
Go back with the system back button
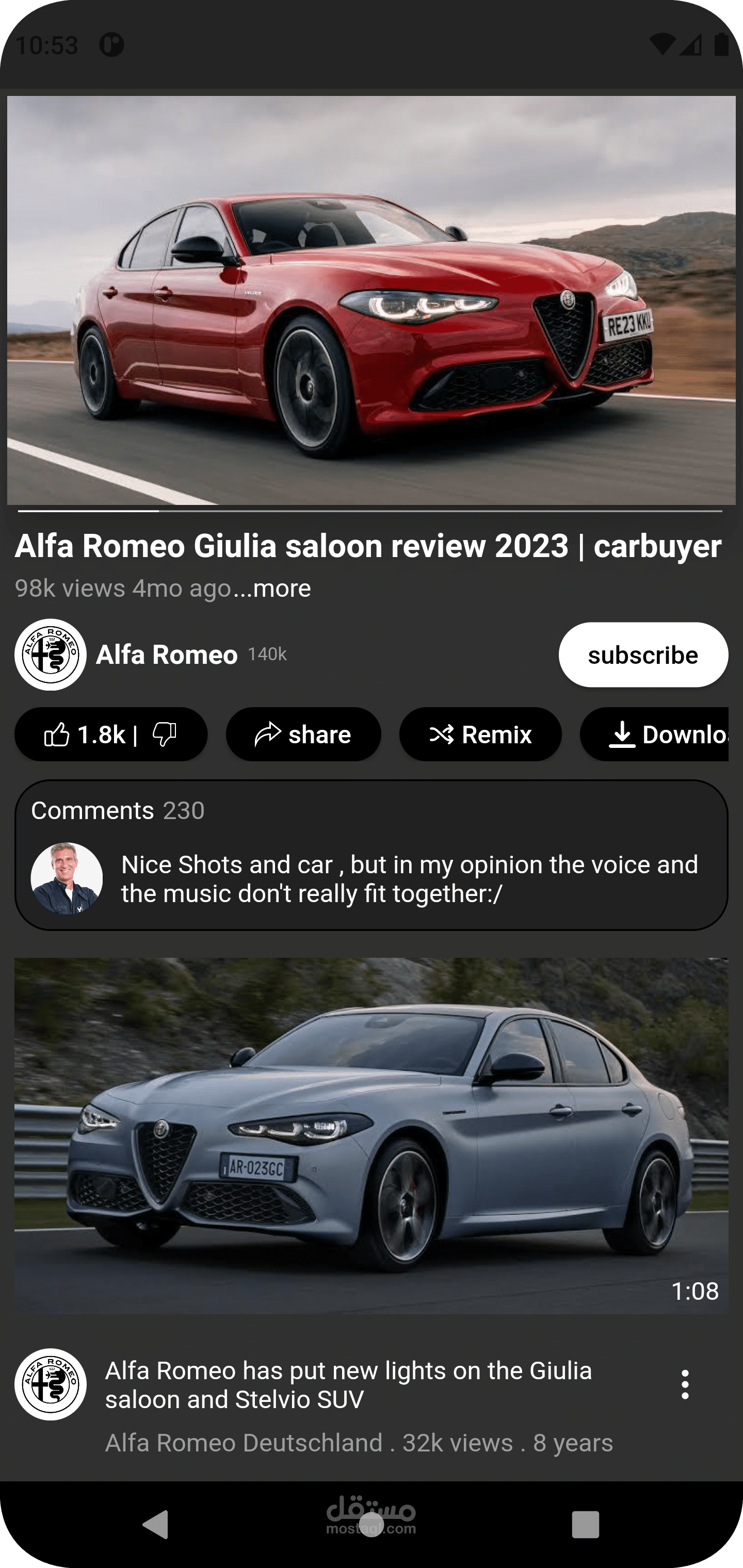click(155, 1525)
